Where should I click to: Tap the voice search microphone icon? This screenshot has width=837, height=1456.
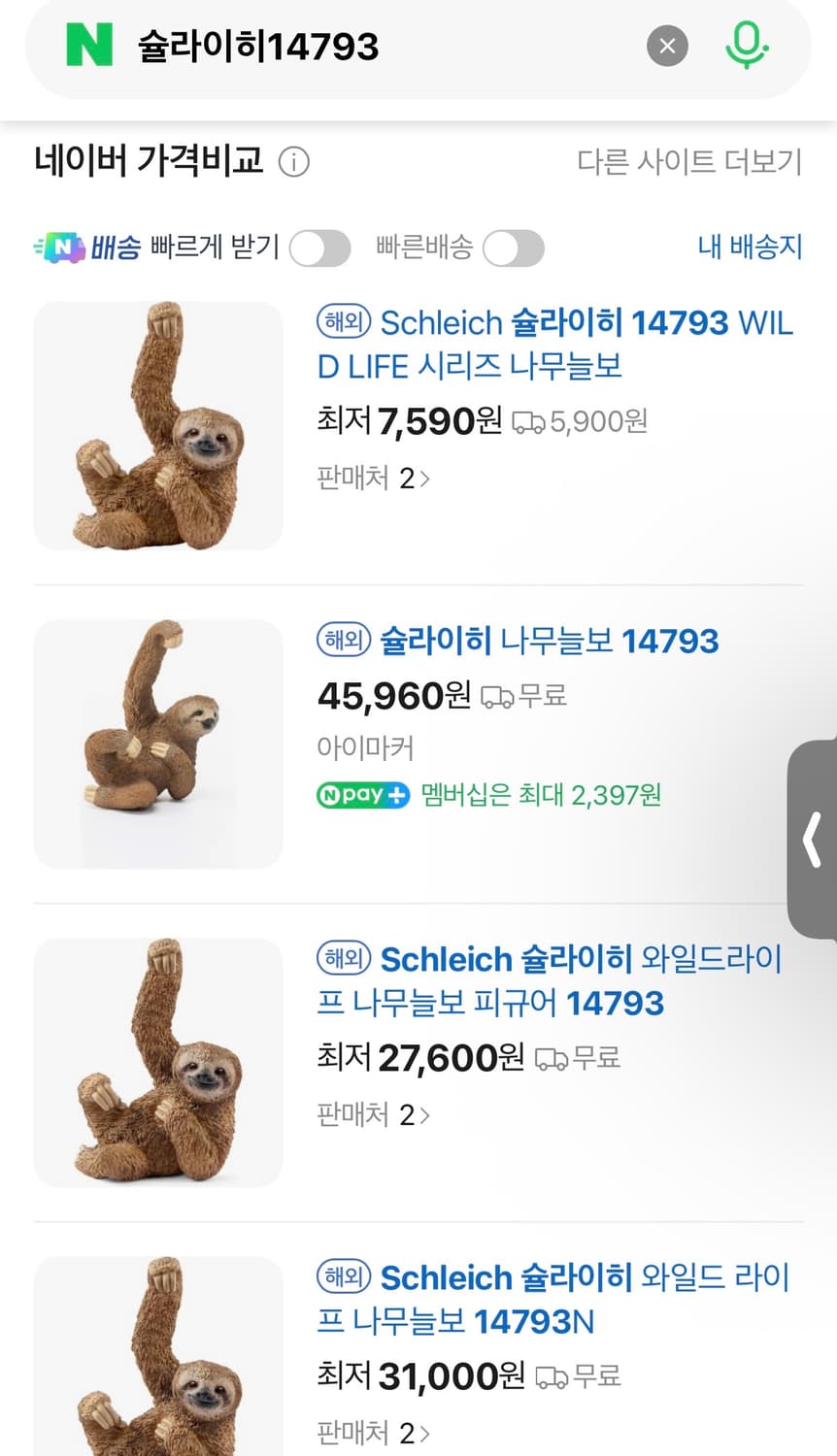(x=747, y=45)
